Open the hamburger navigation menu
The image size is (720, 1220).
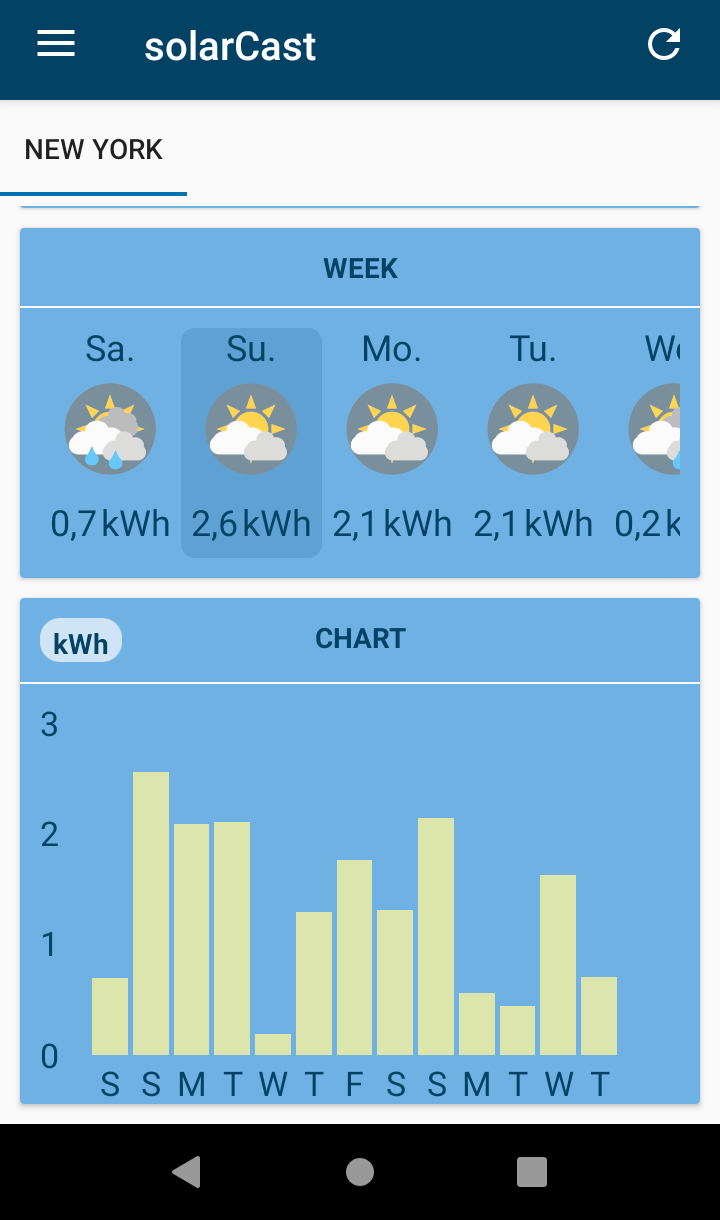point(56,44)
